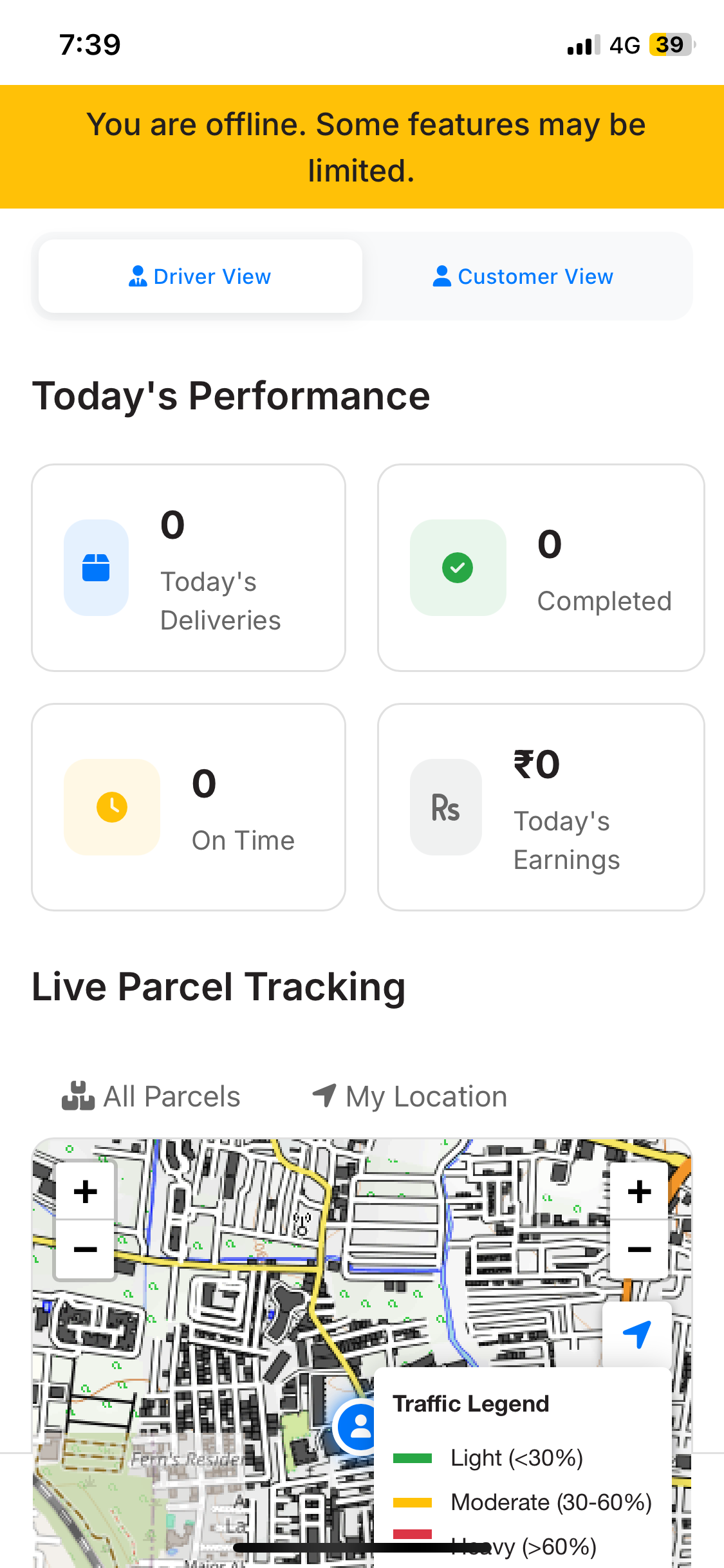The width and height of the screenshot is (724, 1568).
Task: Select the My Location option
Action: click(x=410, y=1096)
